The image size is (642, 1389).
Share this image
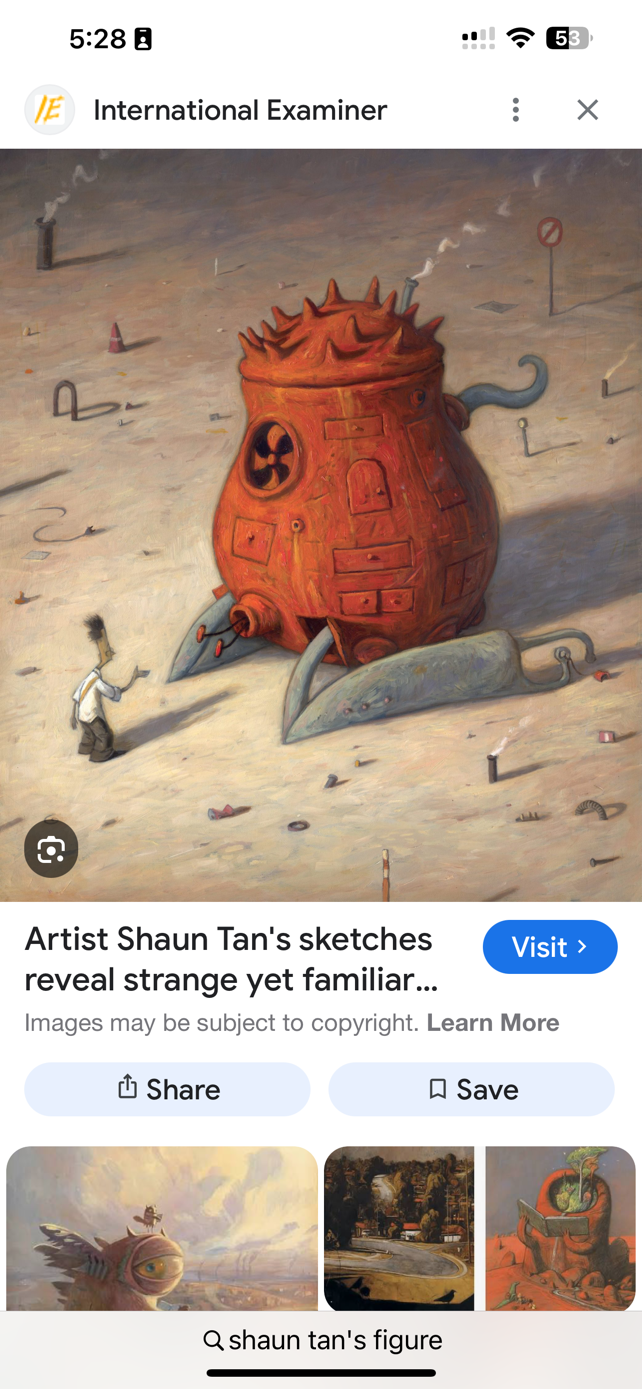coord(167,1089)
